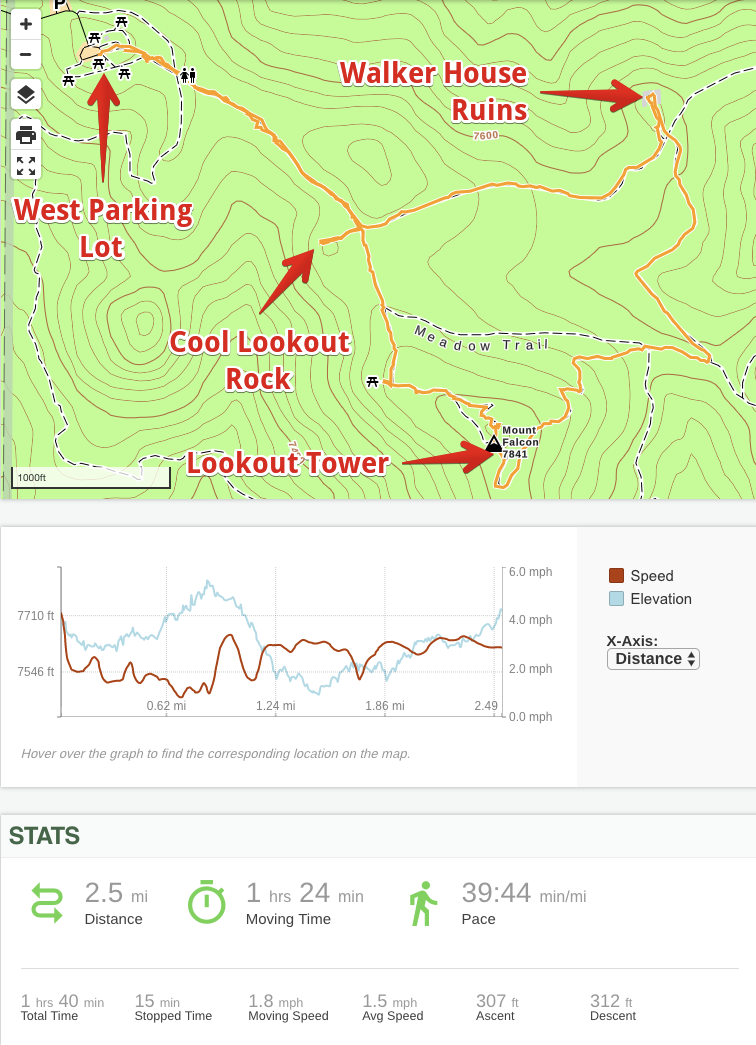Open the map layers selector

(x=26, y=95)
